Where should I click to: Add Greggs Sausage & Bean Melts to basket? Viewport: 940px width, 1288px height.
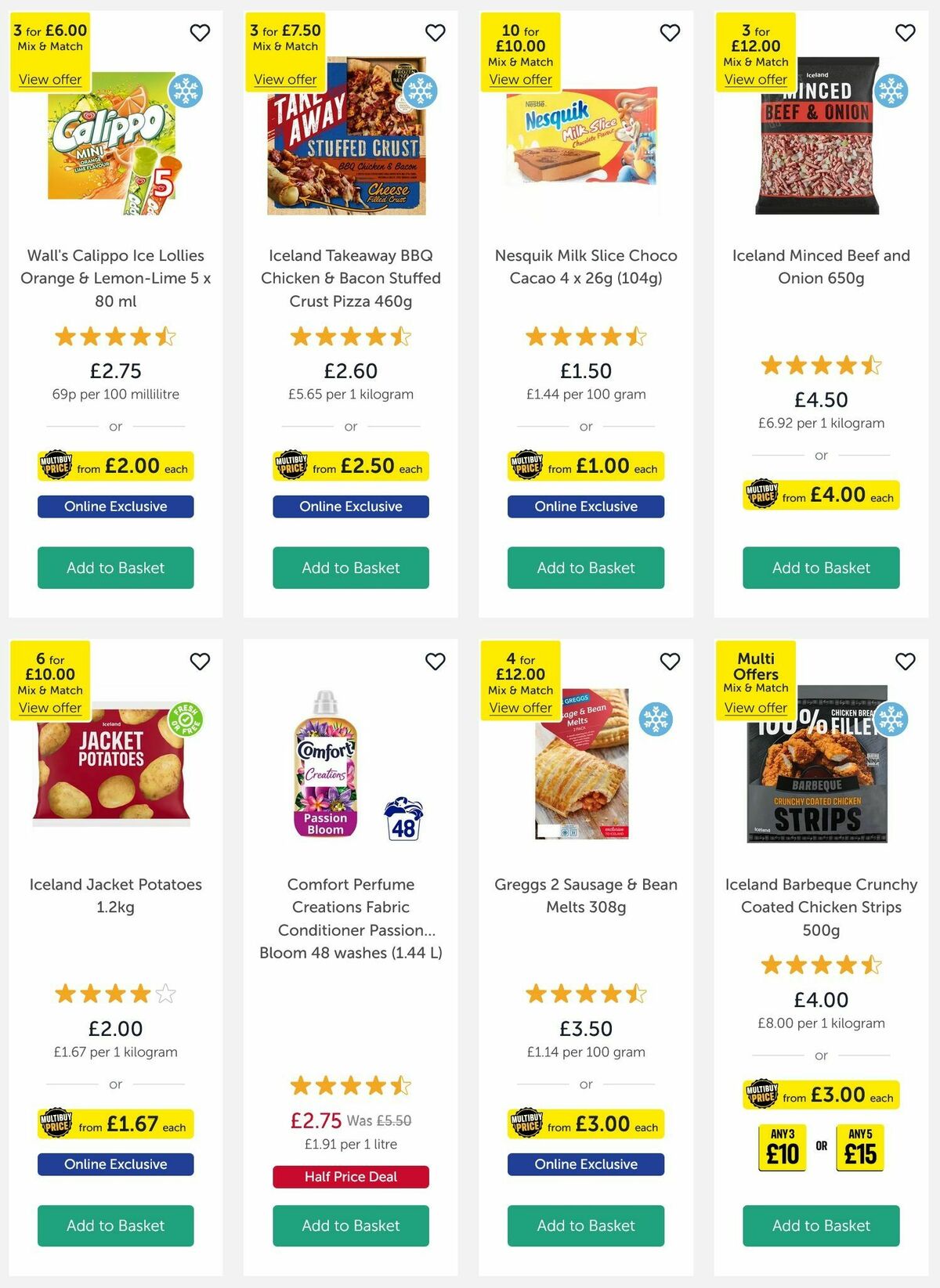pyautogui.click(x=585, y=1225)
